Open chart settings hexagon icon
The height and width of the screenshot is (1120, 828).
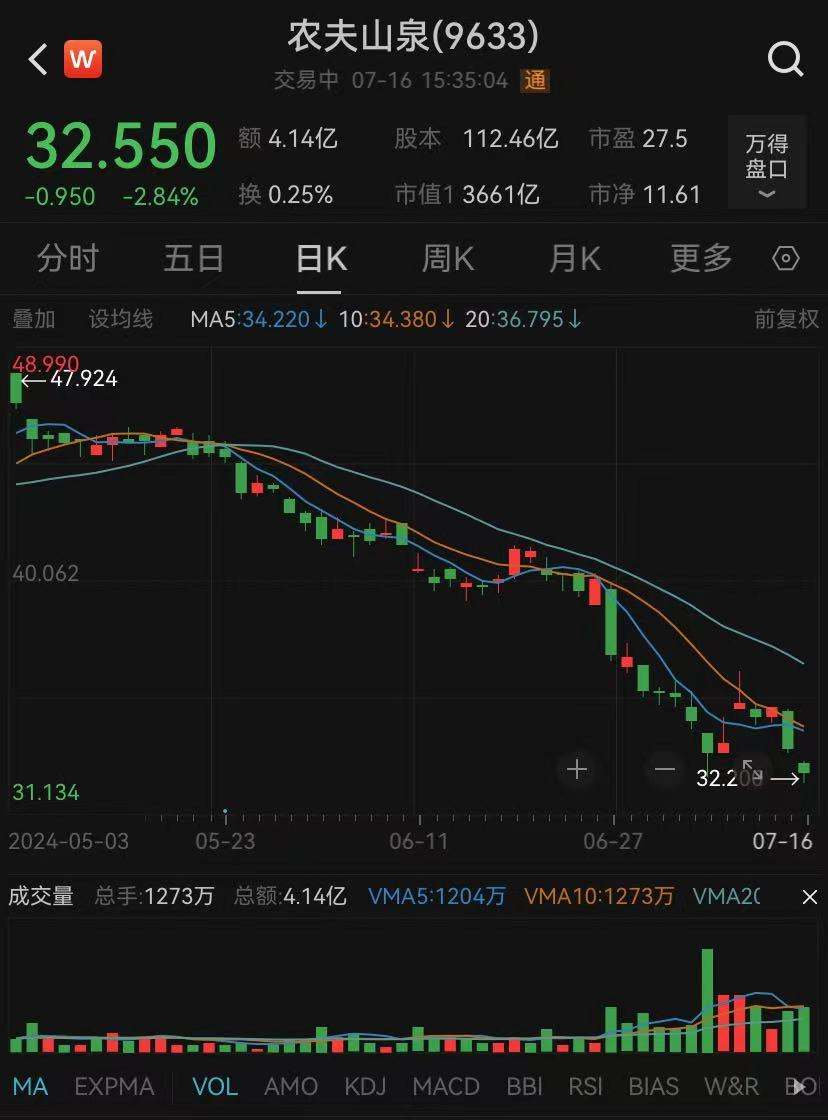pos(786,259)
